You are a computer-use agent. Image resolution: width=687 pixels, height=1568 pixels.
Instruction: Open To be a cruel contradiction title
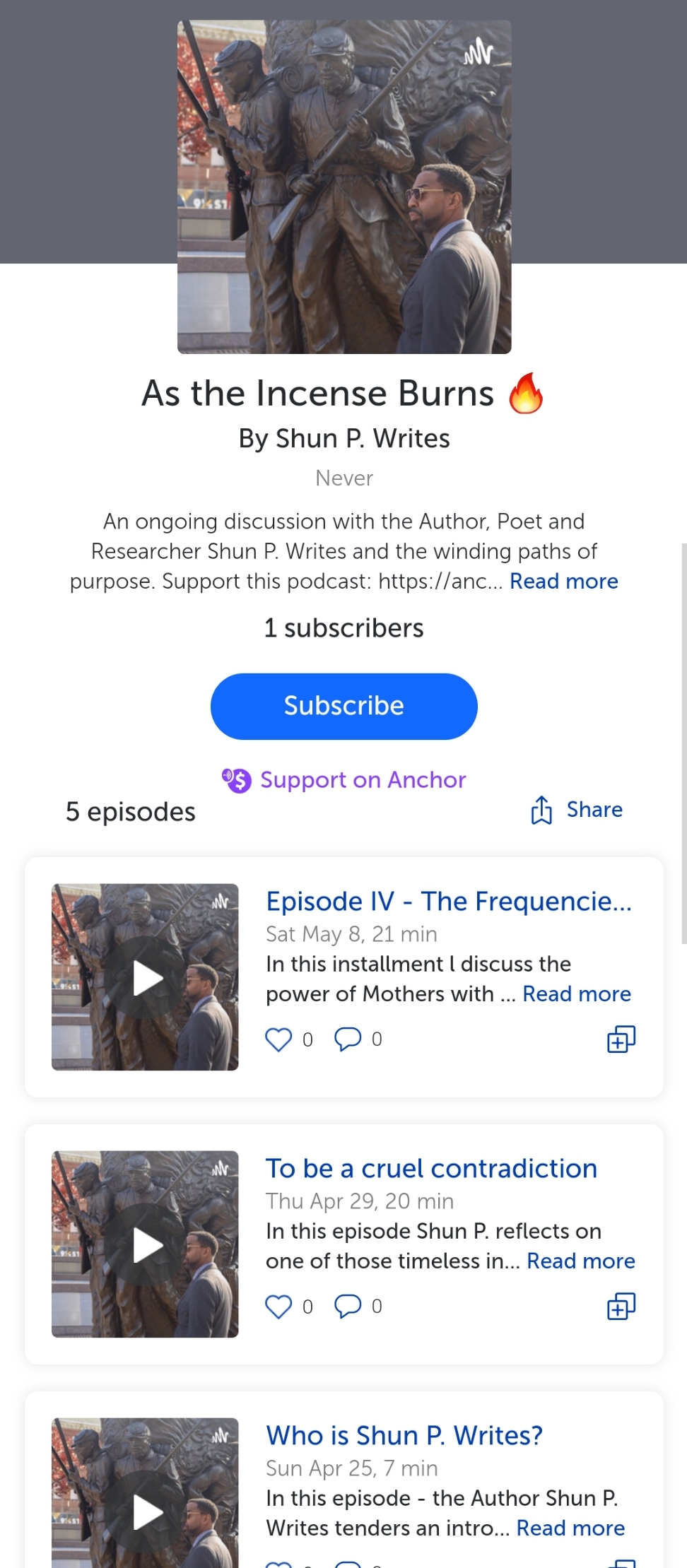[431, 1169]
